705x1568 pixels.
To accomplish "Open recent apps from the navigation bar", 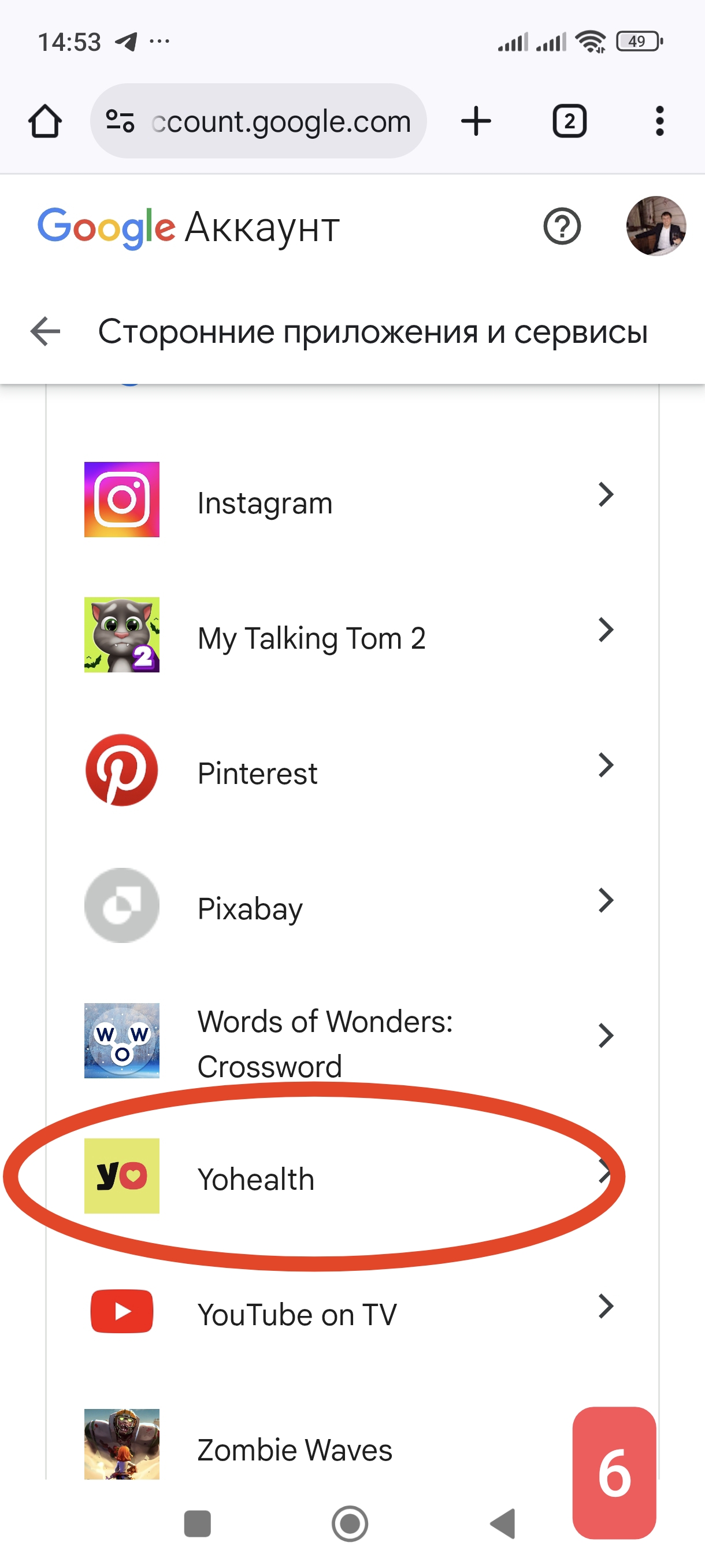I will tap(197, 1523).
